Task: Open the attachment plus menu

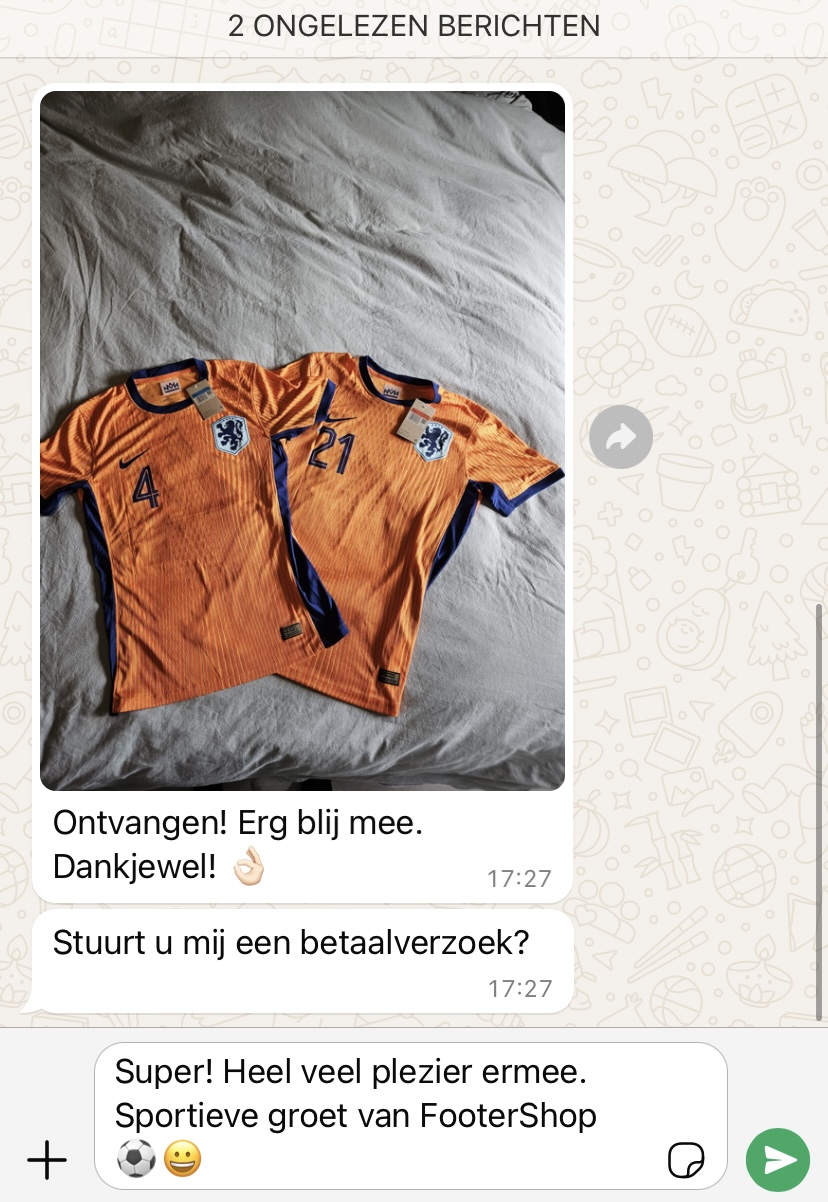Action: (46, 1159)
